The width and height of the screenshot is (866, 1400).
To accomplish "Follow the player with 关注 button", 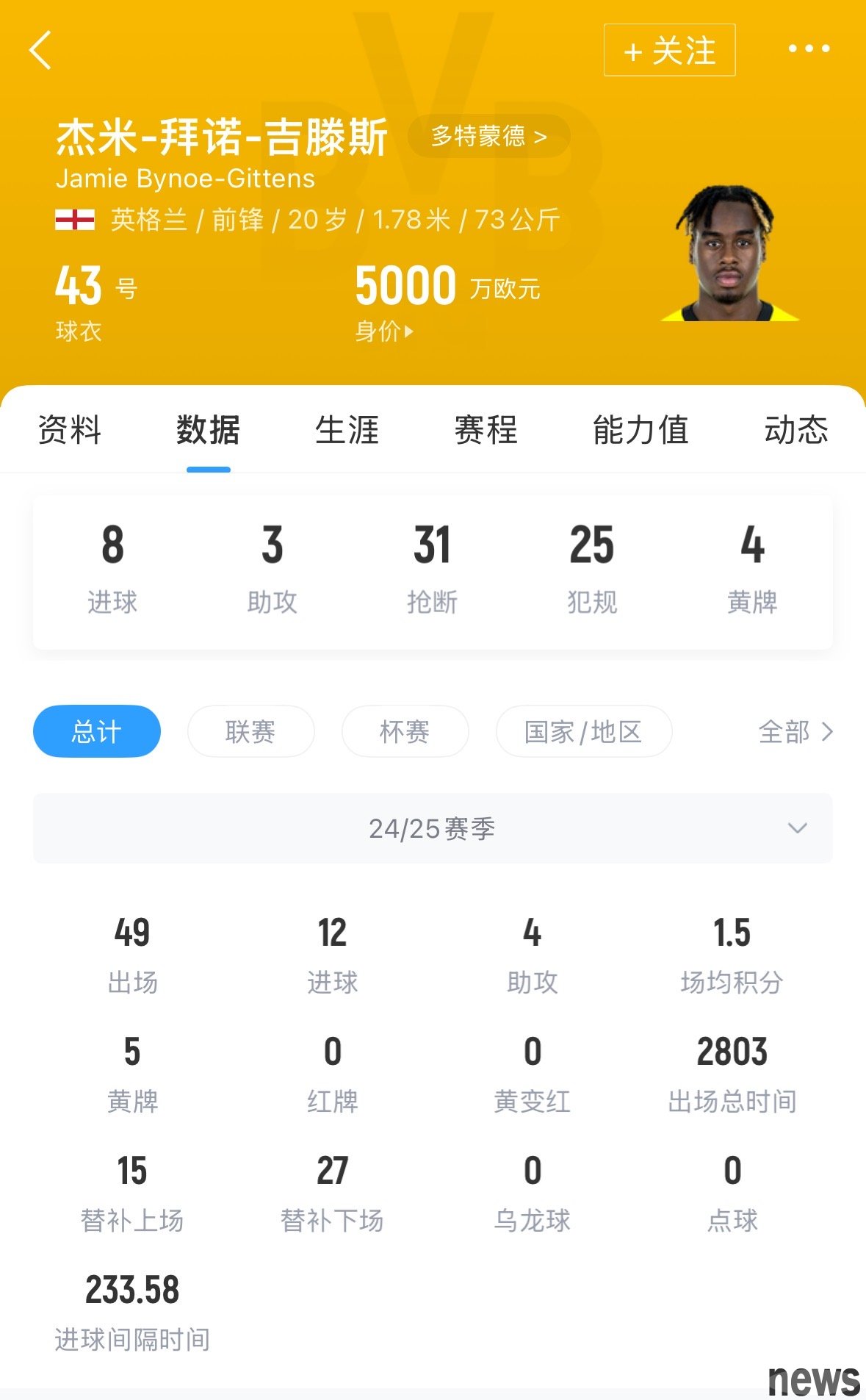I will 668,50.
